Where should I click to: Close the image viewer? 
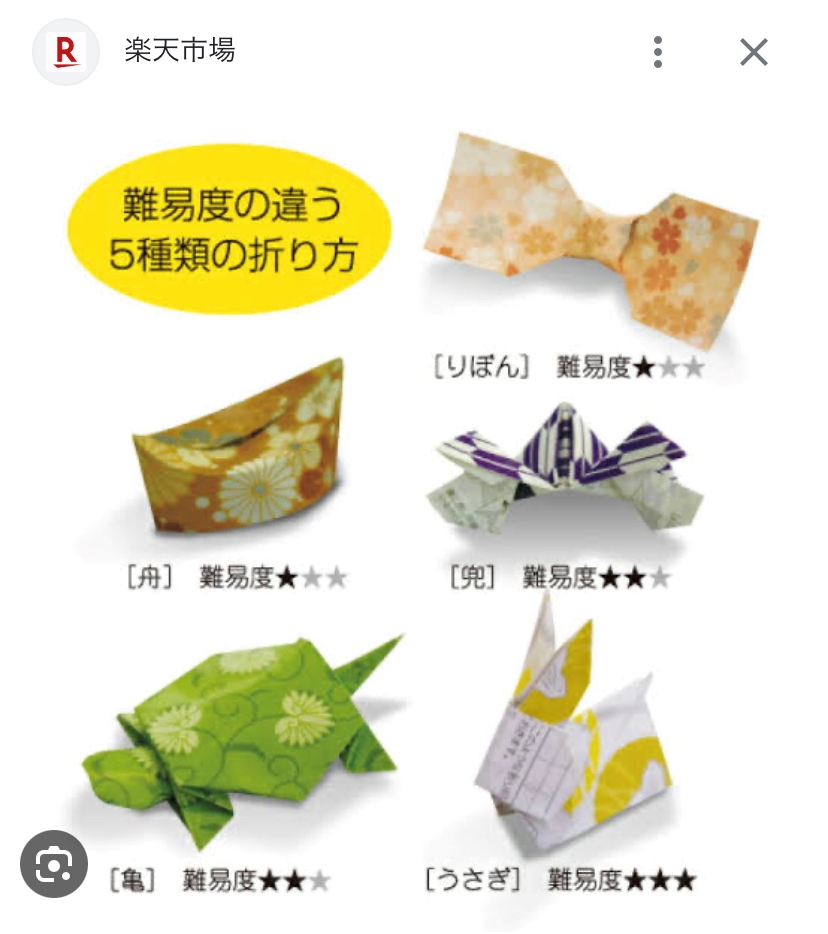tap(754, 52)
